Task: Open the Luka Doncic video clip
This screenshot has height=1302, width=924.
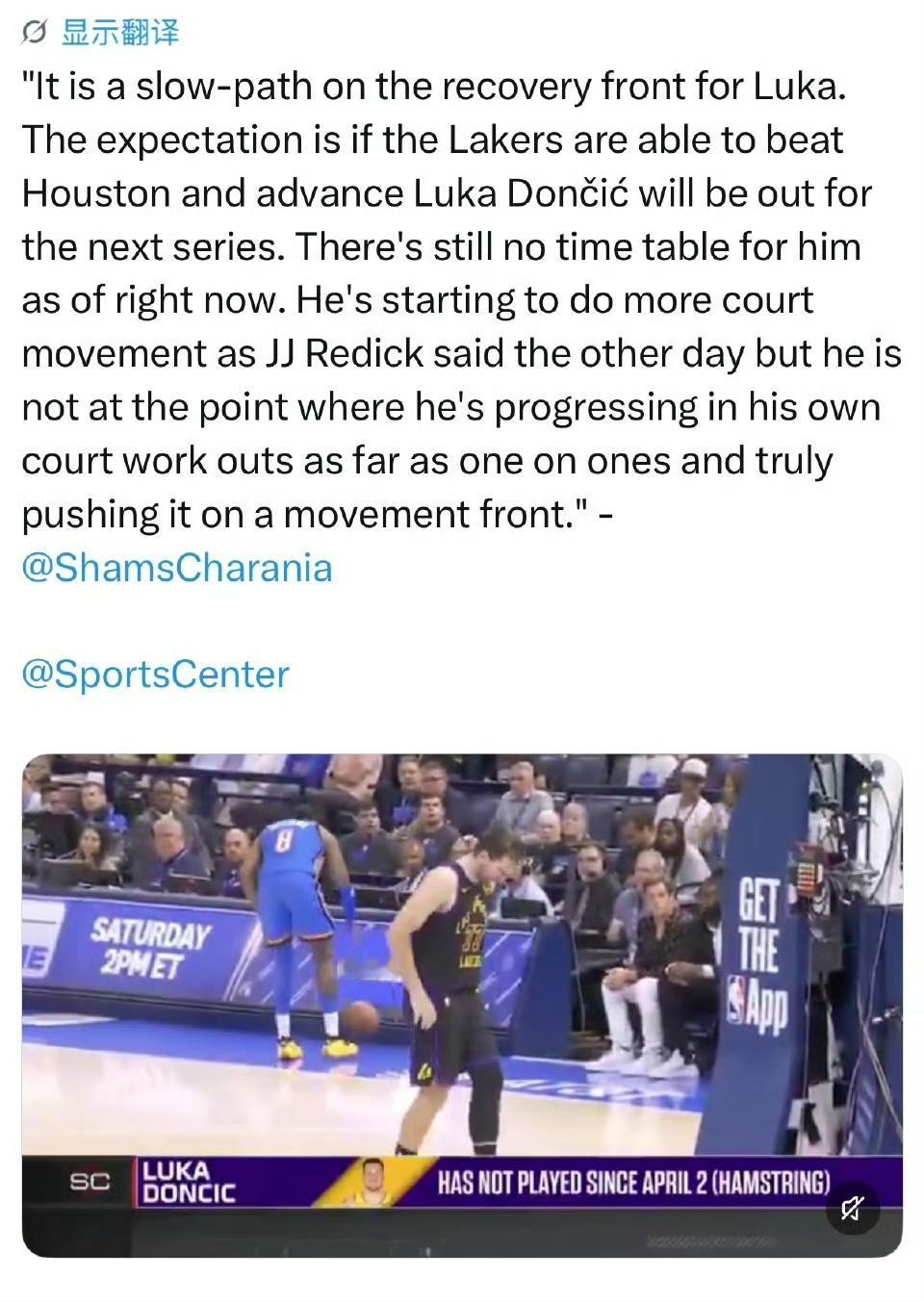Action: pyautogui.click(x=462, y=962)
